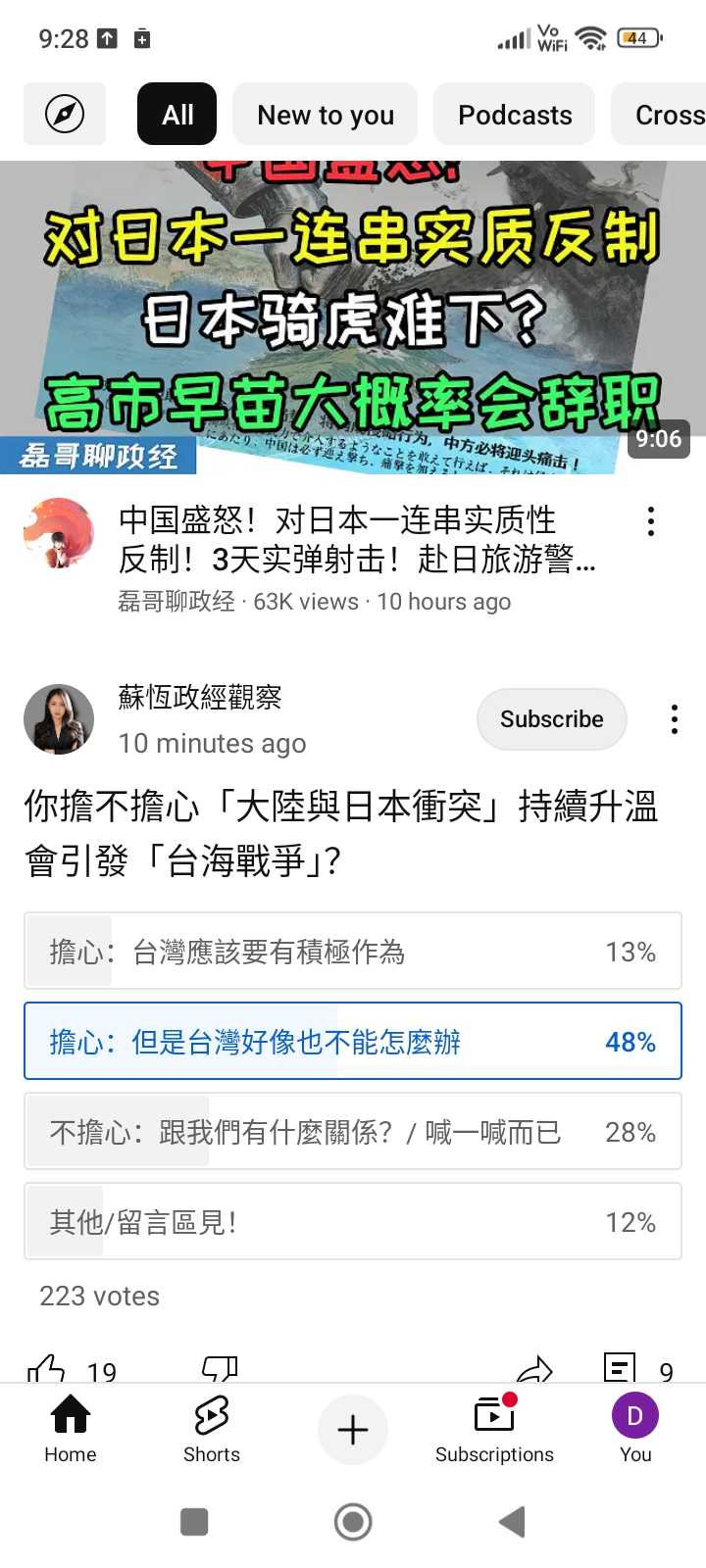Tap the All filter chip
This screenshot has height=1568, width=706.
coord(176,114)
